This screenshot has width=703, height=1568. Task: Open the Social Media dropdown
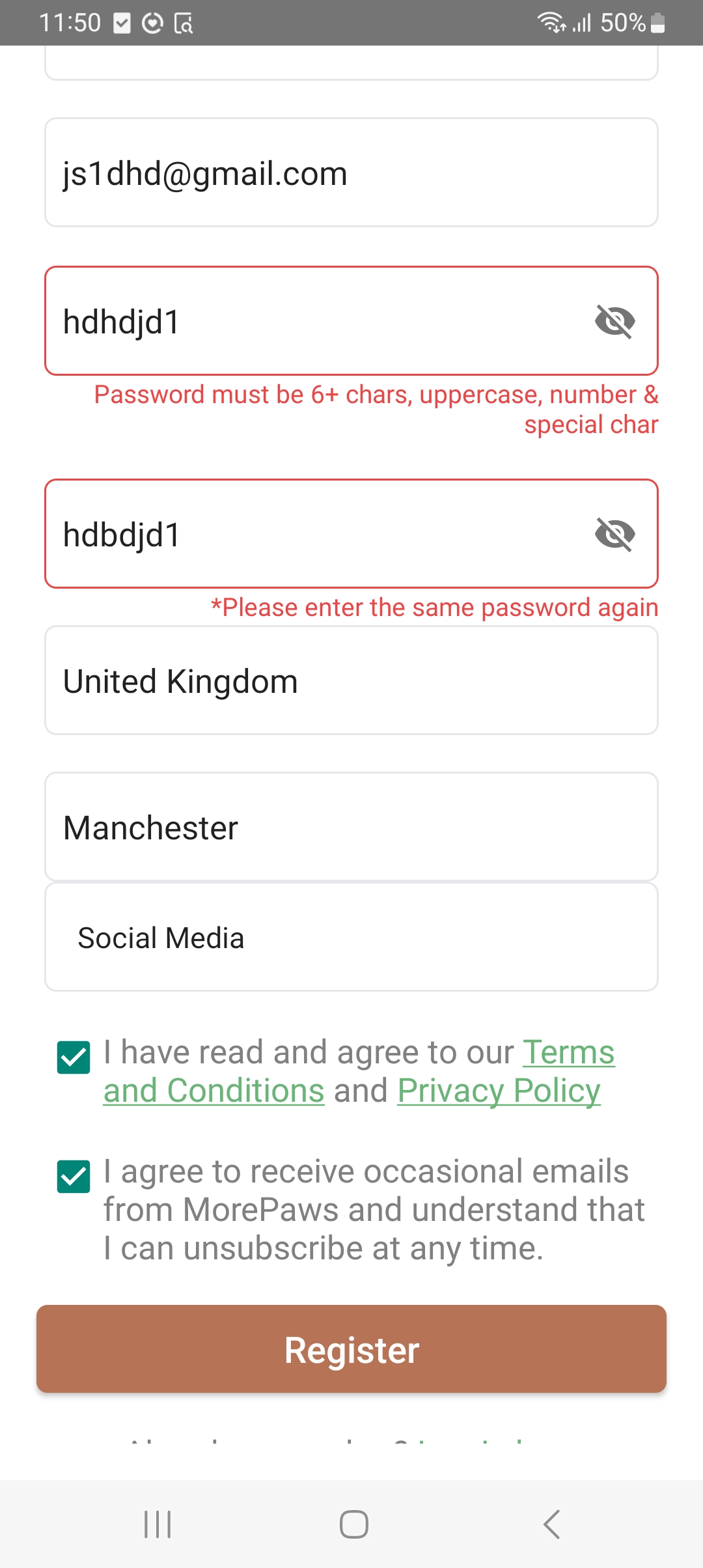pyautogui.click(x=351, y=937)
